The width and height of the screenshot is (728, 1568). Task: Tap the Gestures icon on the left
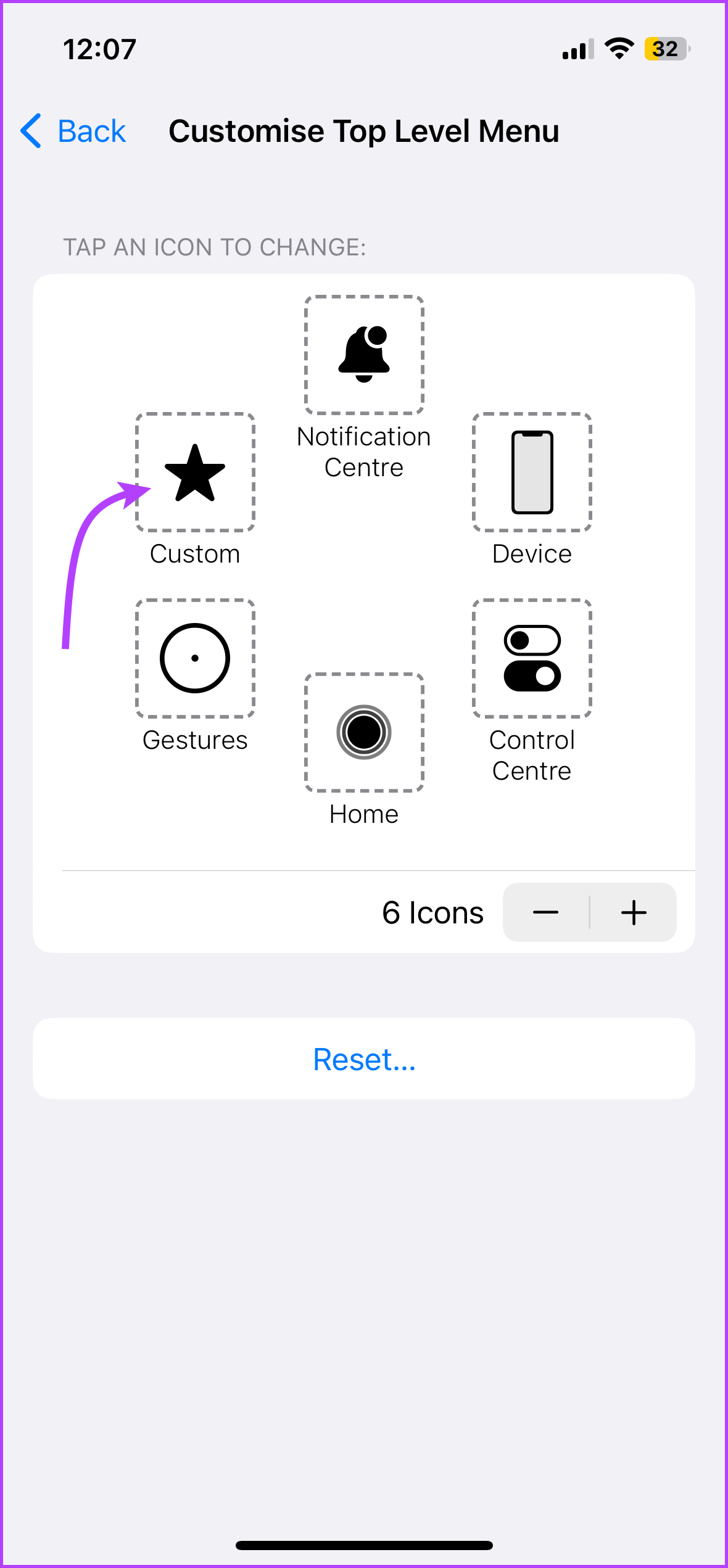(194, 658)
